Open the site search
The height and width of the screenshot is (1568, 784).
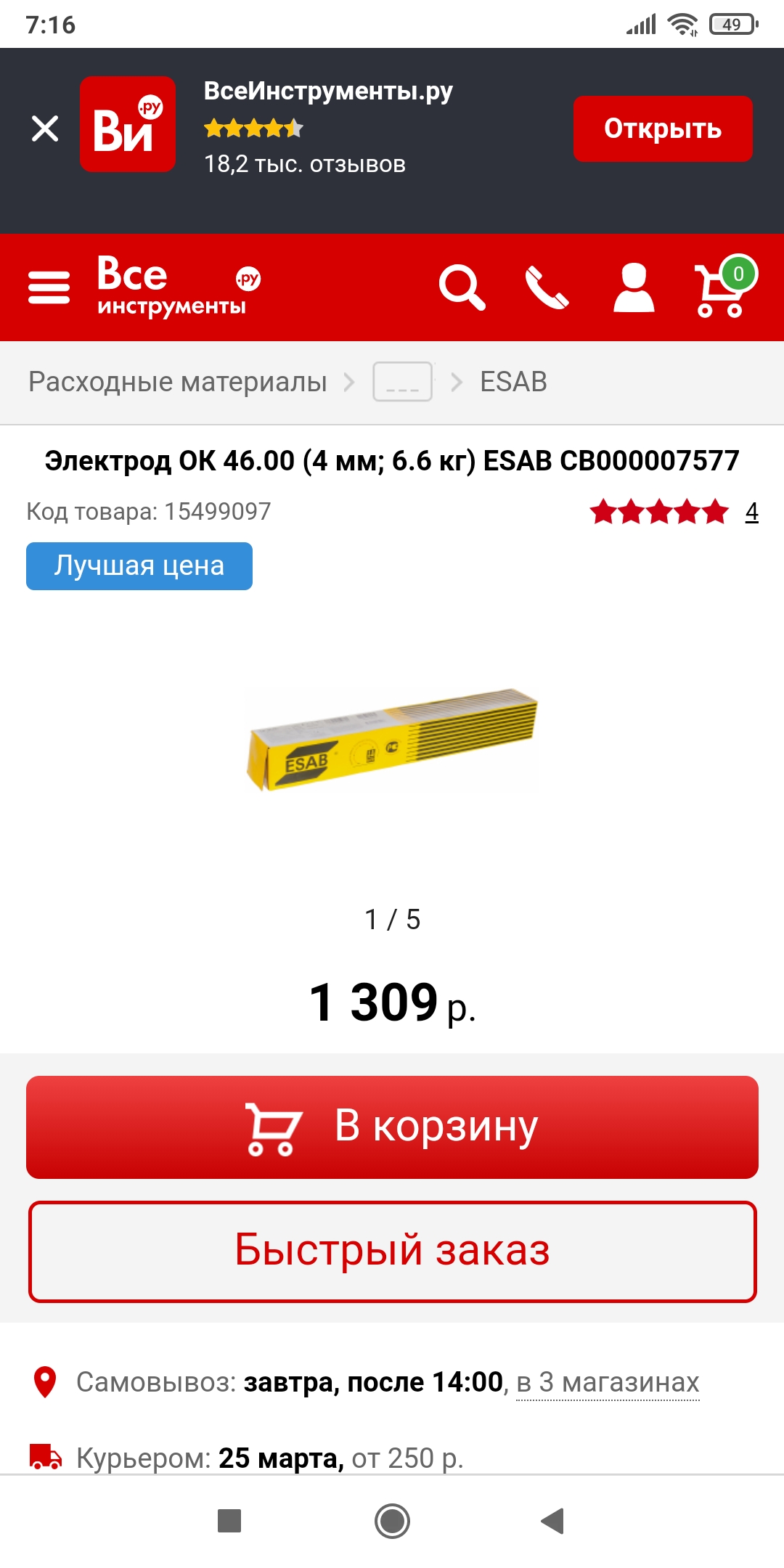pyautogui.click(x=462, y=287)
